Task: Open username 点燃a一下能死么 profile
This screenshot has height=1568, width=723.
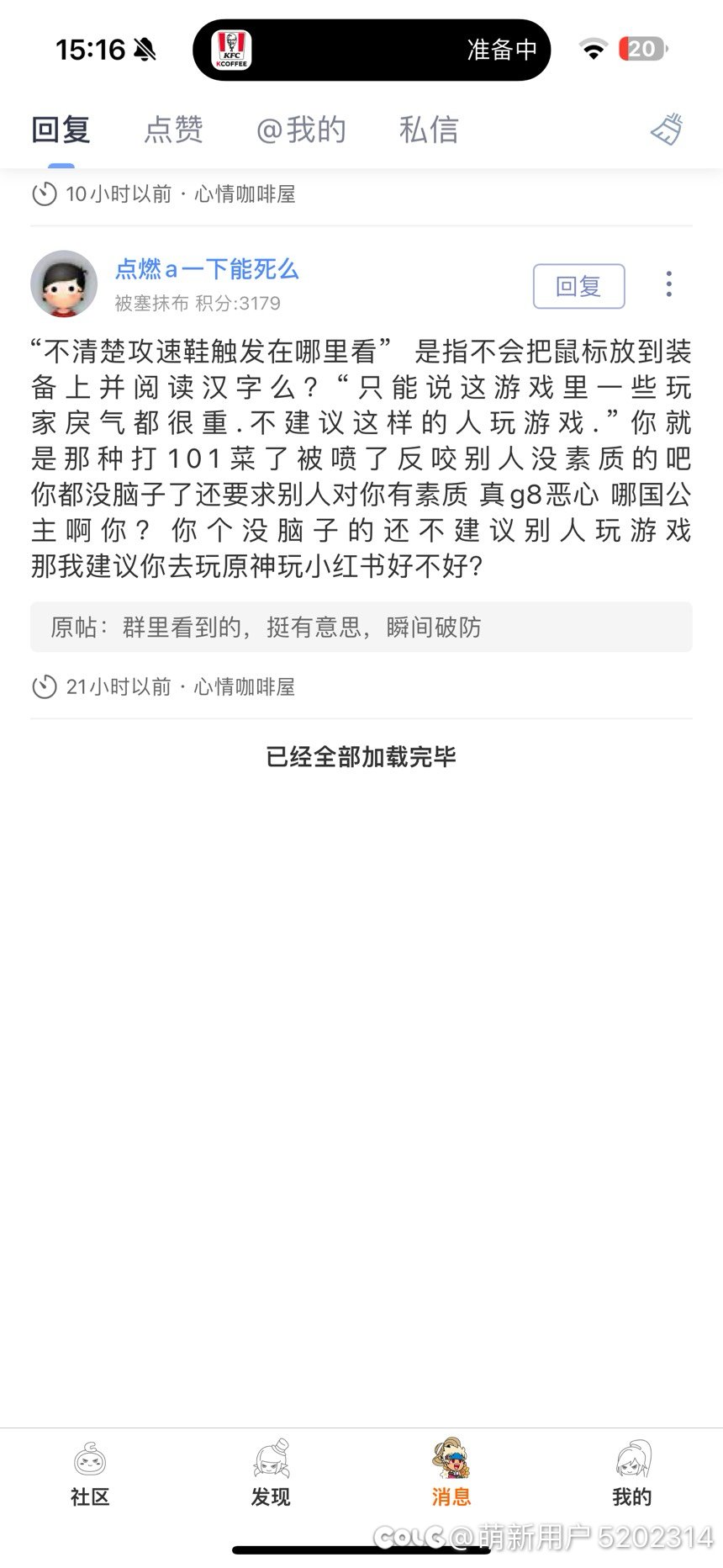Action: pyautogui.click(x=207, y=269)
